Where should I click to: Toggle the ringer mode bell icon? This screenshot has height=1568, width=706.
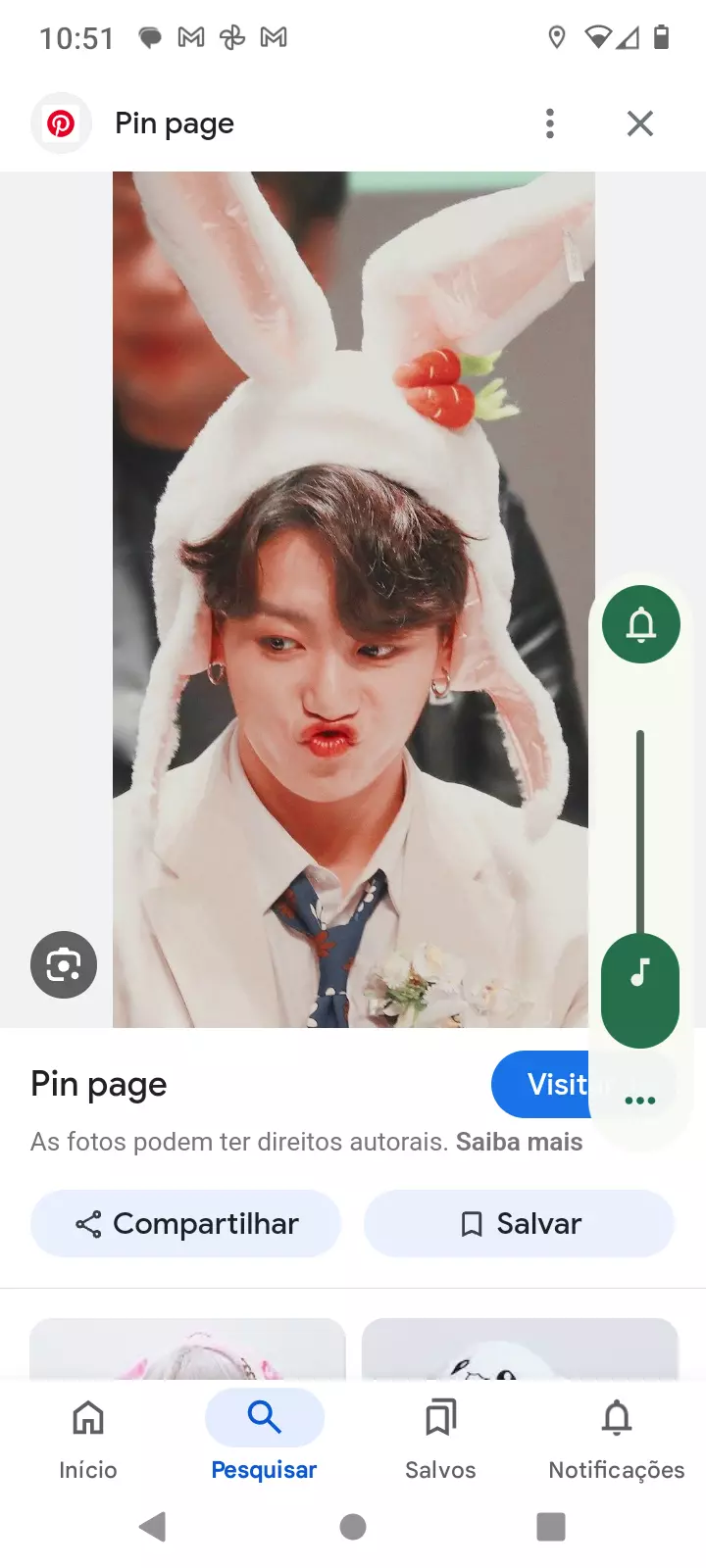point(641,624)
